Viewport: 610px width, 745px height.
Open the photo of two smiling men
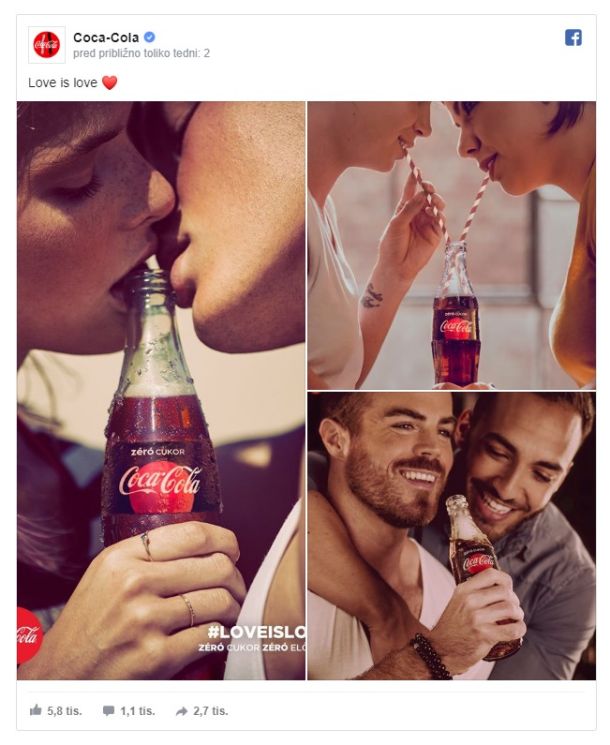pos(451,536)
